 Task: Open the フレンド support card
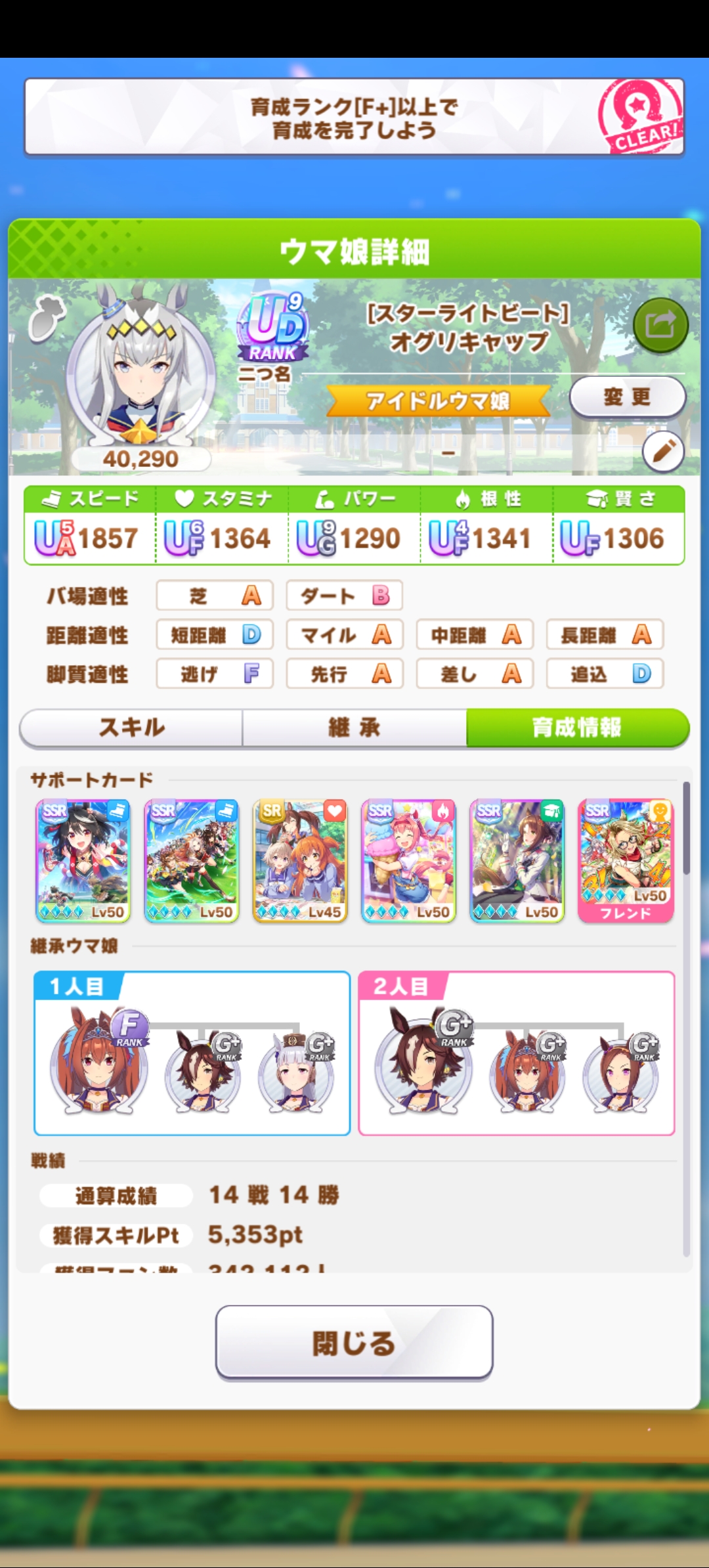tap(626, 861)
